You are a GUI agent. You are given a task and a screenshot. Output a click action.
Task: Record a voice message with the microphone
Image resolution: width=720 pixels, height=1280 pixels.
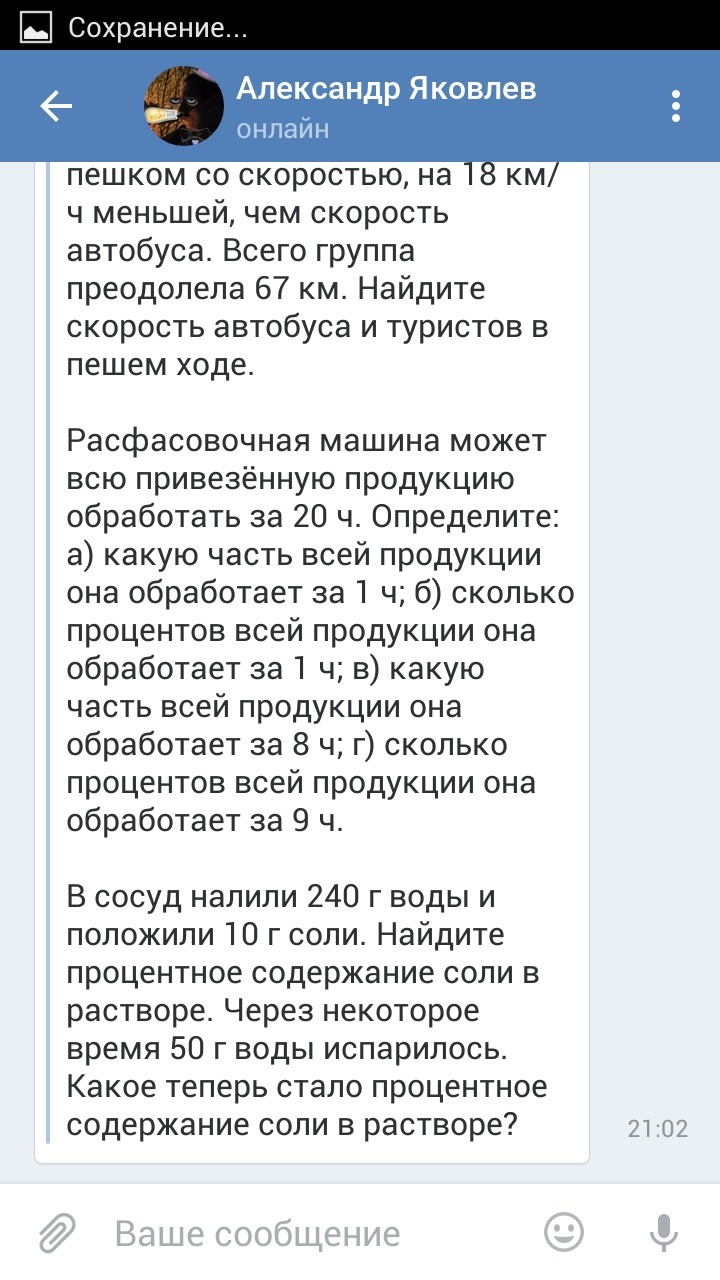664,1233
